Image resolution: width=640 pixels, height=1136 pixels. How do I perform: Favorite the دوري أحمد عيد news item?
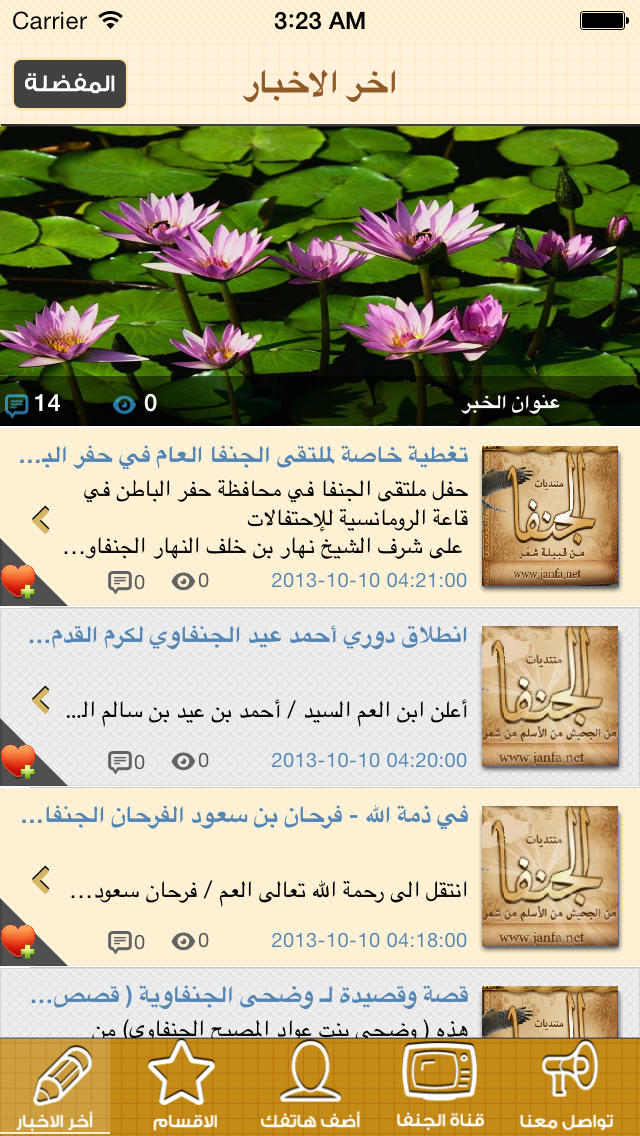[18, 761]
